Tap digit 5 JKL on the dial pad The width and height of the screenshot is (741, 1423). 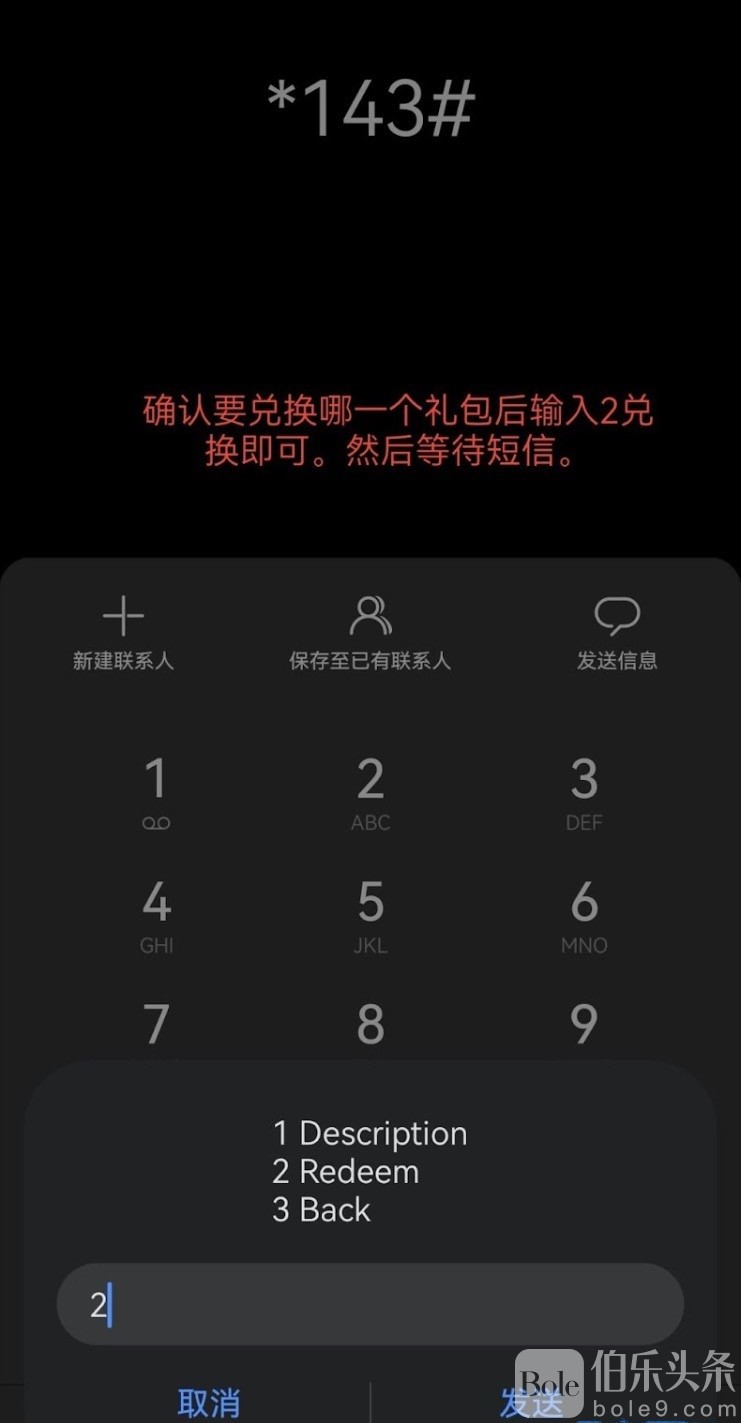[370, 915]
